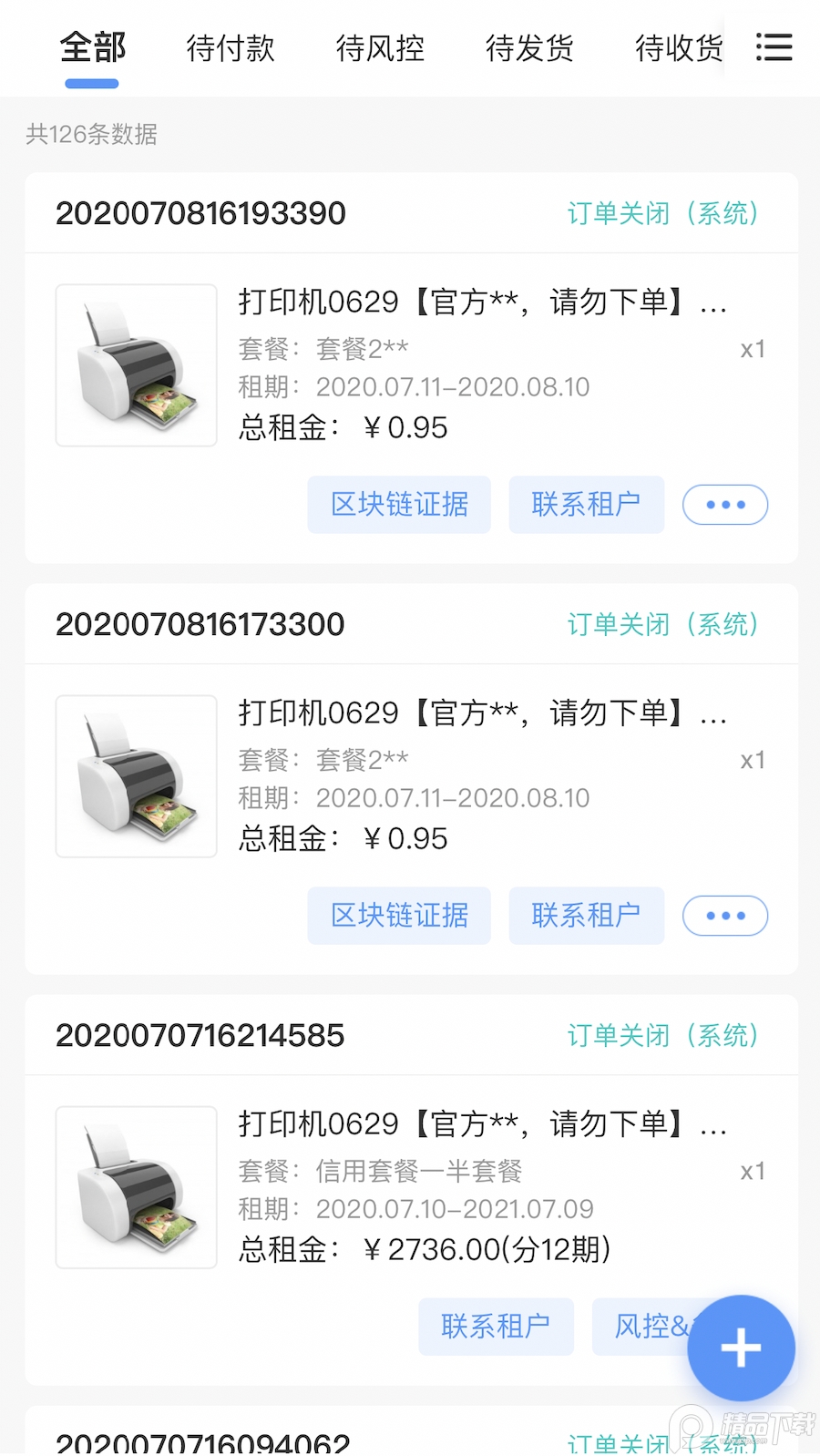Screen dimensions: 820x1456
Task: View 区块链证据 for order 2020070816193390
Action: point(398,504)
